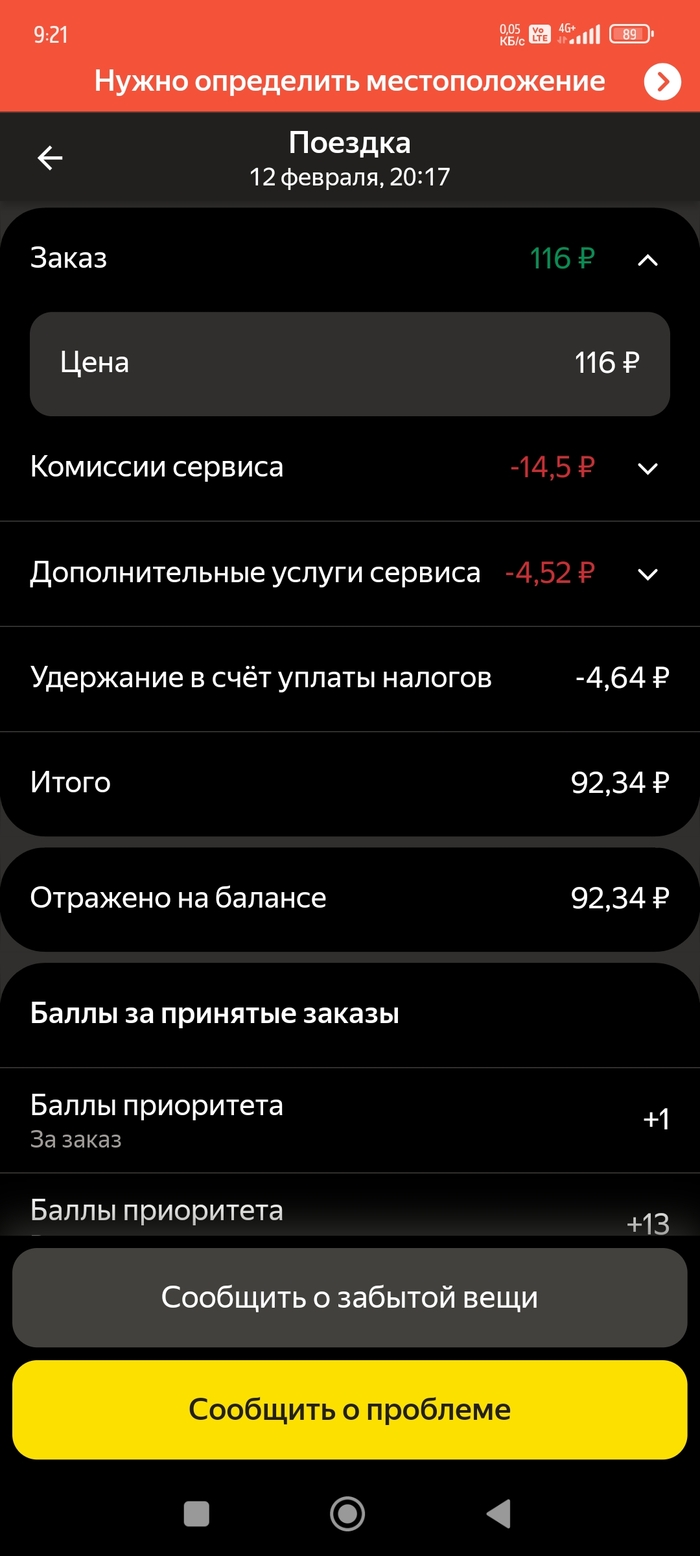Go to the home screen

tap(347, 1514)
